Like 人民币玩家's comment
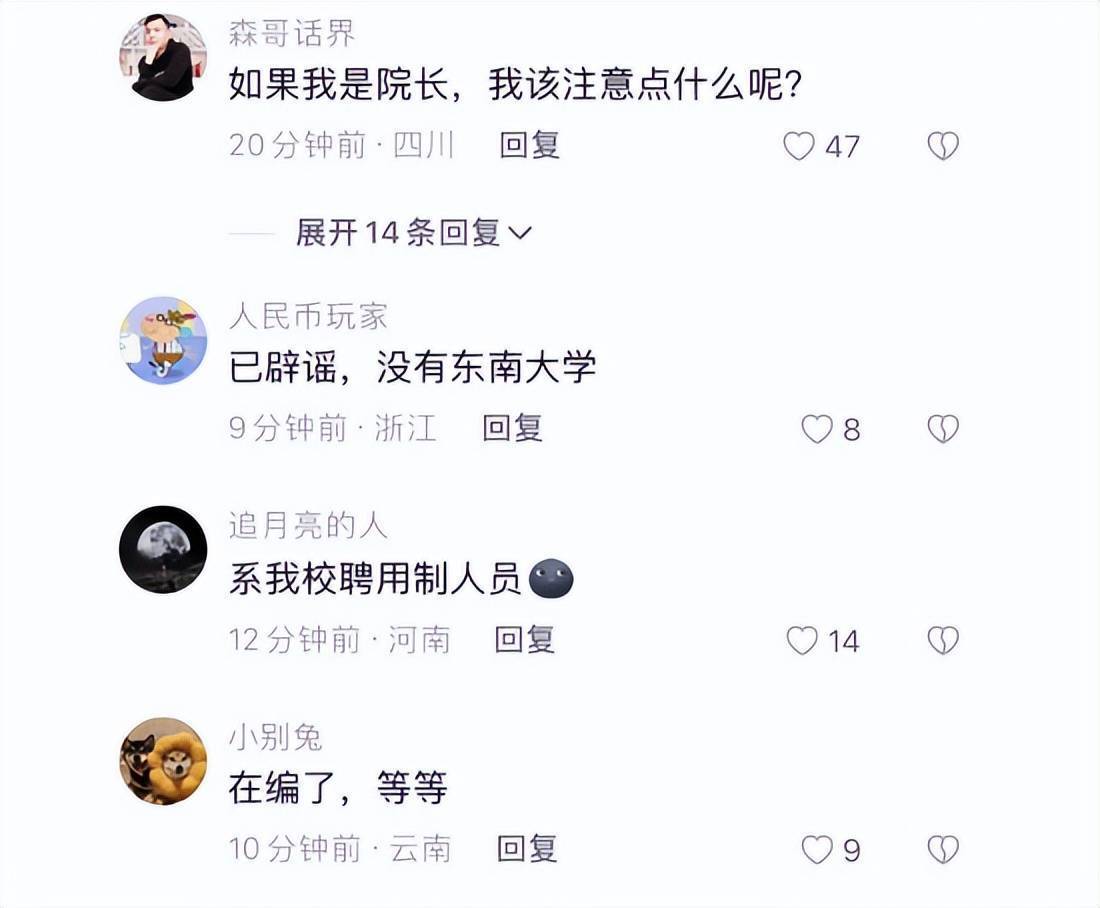1100x908 pixels. (817, 429)
